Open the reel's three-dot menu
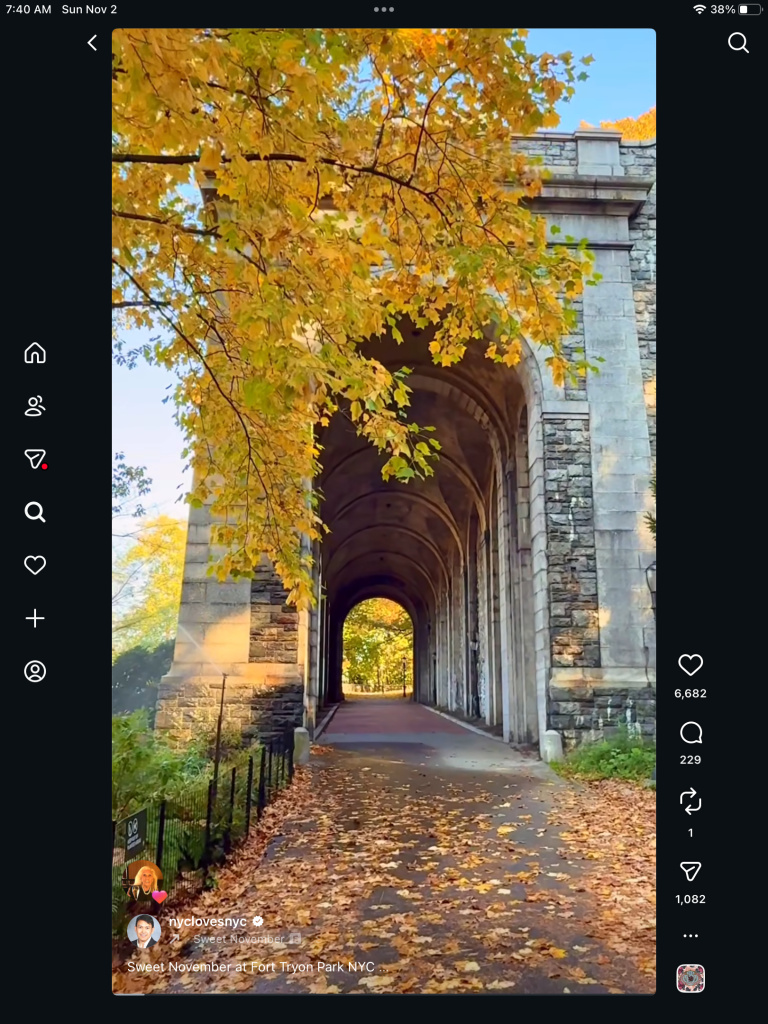Image resolution: width=768 pixels, height=1024 pixels. pos(690,936)
